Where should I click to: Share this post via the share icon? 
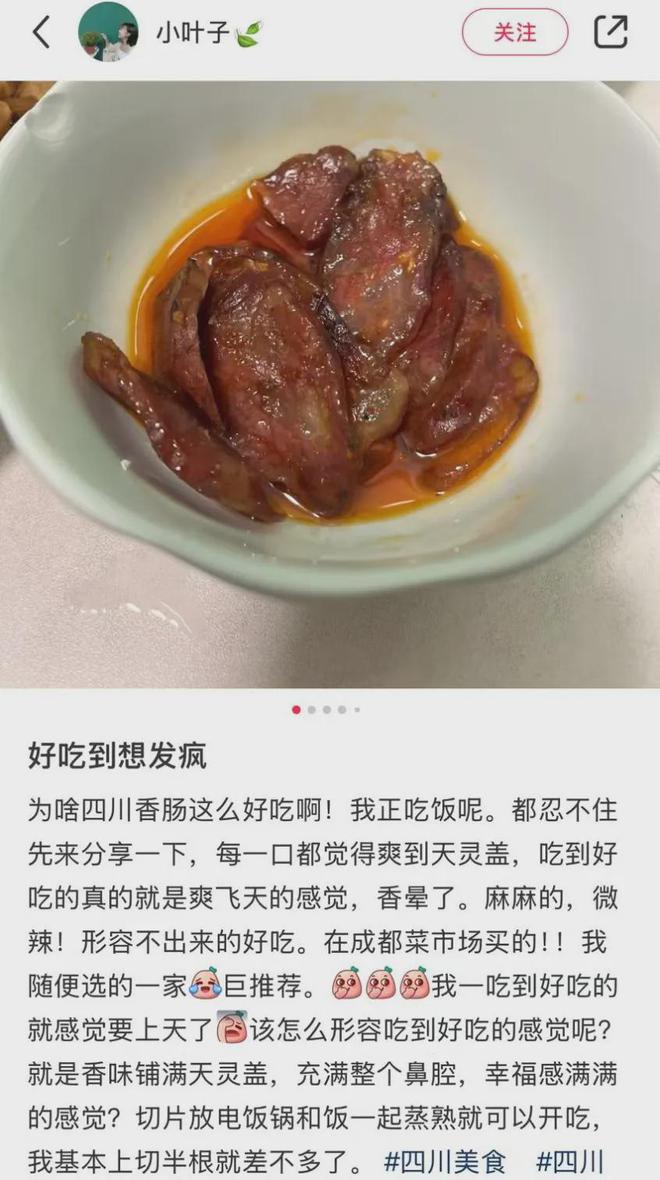[x=610, y=33]
